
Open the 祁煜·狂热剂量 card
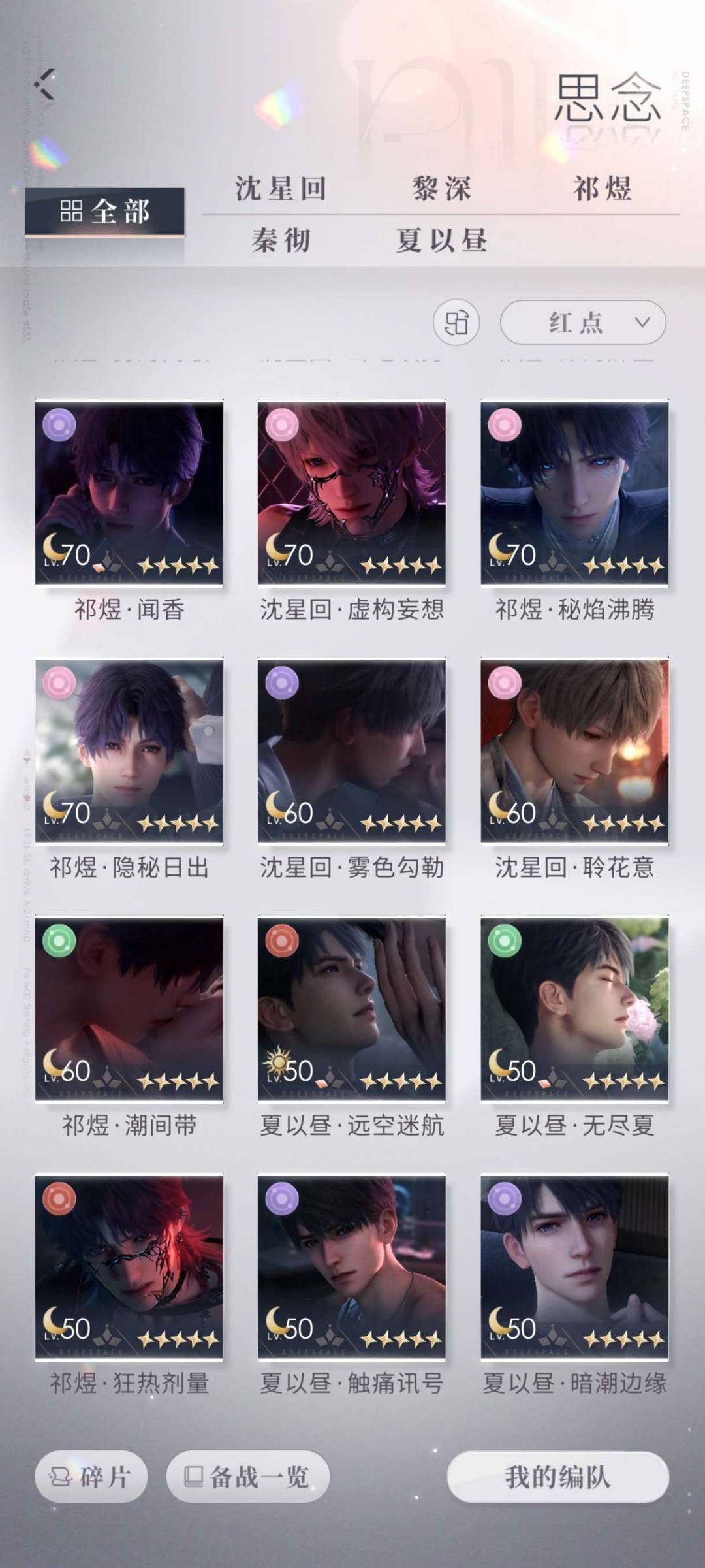coord(129,1267)
